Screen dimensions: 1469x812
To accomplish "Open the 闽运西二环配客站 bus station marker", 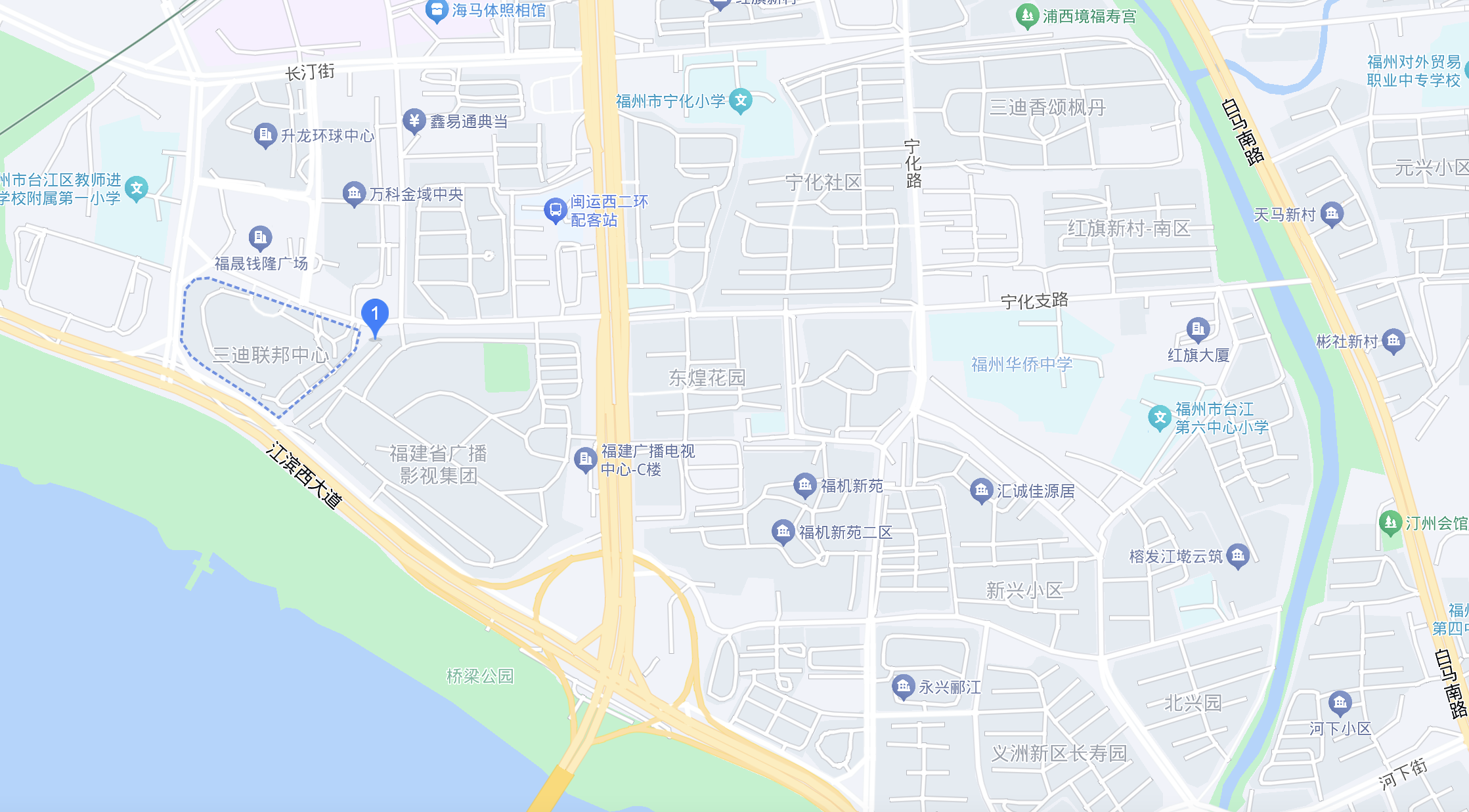I will tap(555, 210).
